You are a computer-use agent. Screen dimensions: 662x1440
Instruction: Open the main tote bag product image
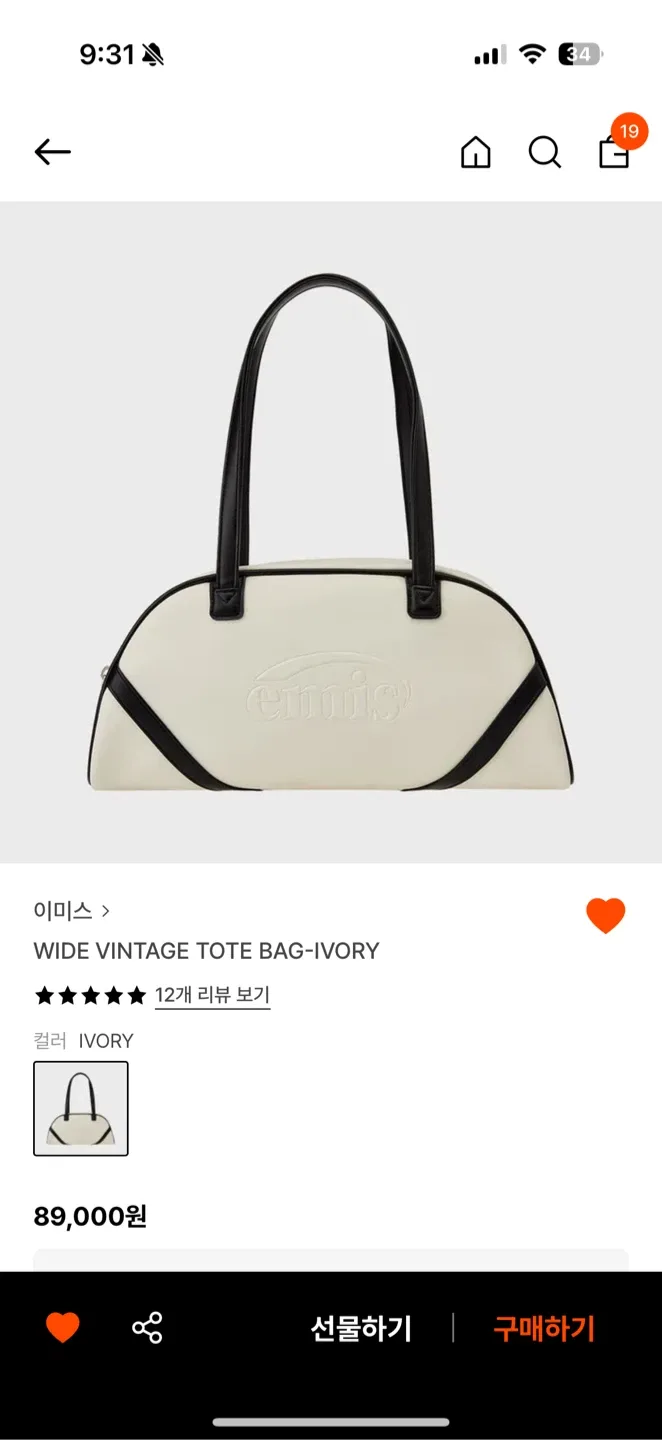tap(331, 532)
